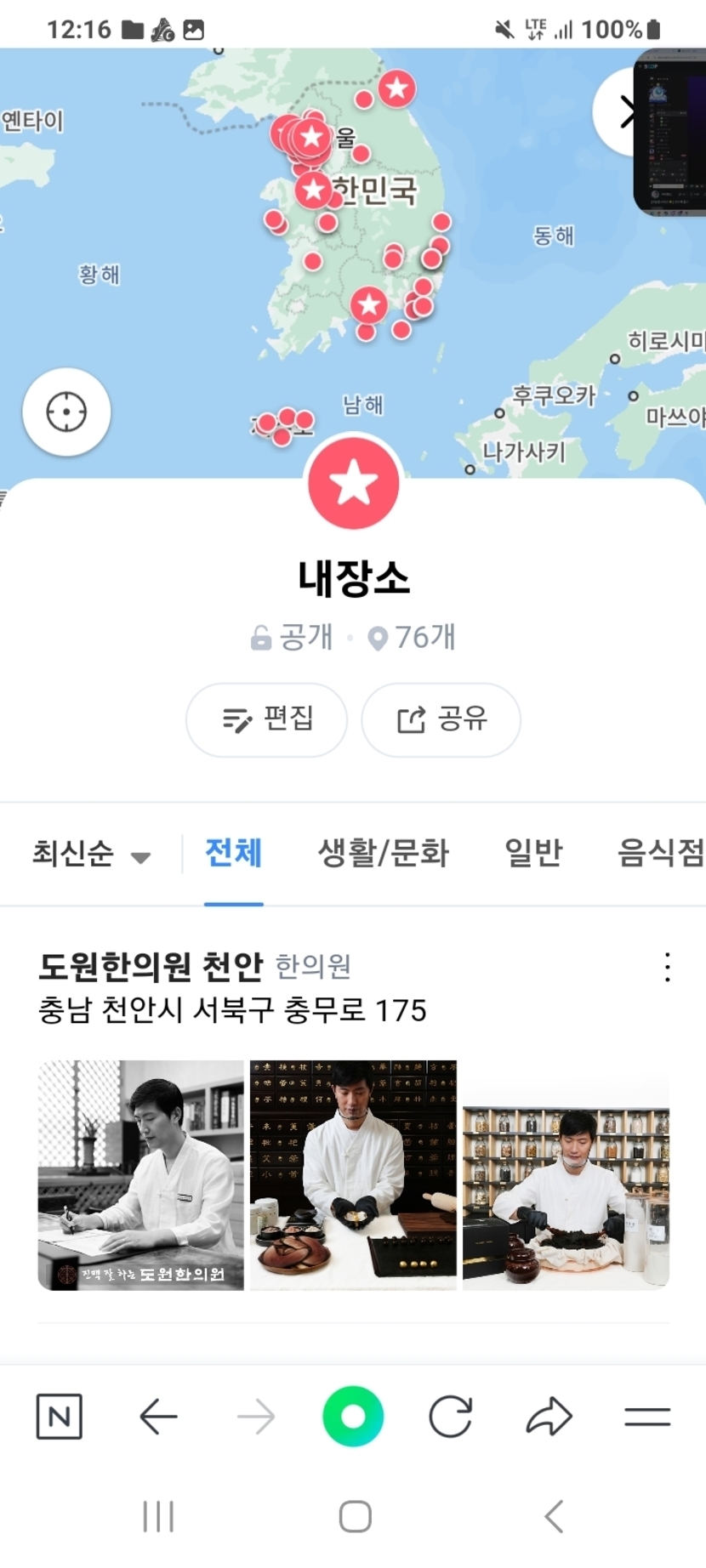Screen dimensions: 706x1568
Task: Tap 편집 to edit the list
Action: pos(266,719)
